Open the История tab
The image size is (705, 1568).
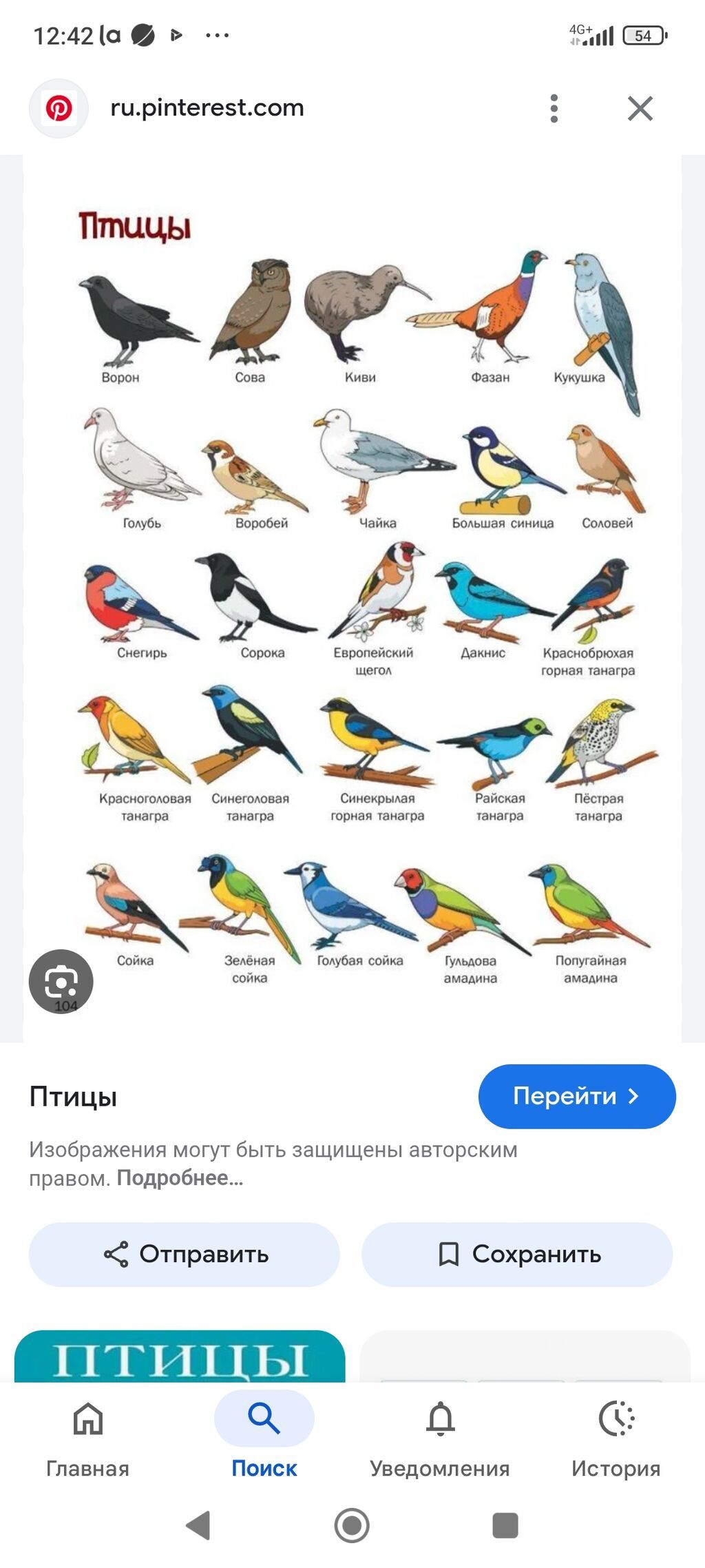616,1438
